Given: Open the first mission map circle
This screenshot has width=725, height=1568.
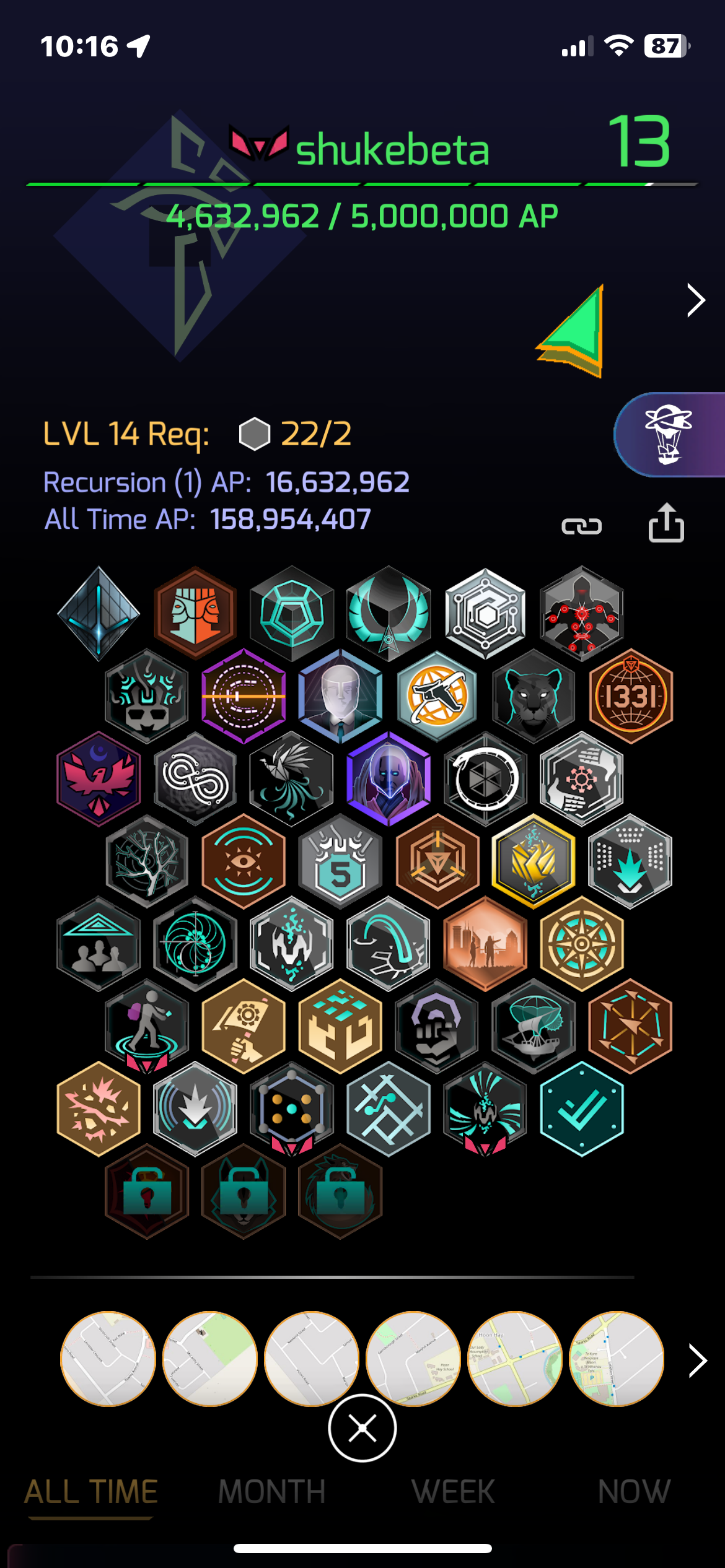Looking at the screenshot, I should click(x=108, y=1359).
